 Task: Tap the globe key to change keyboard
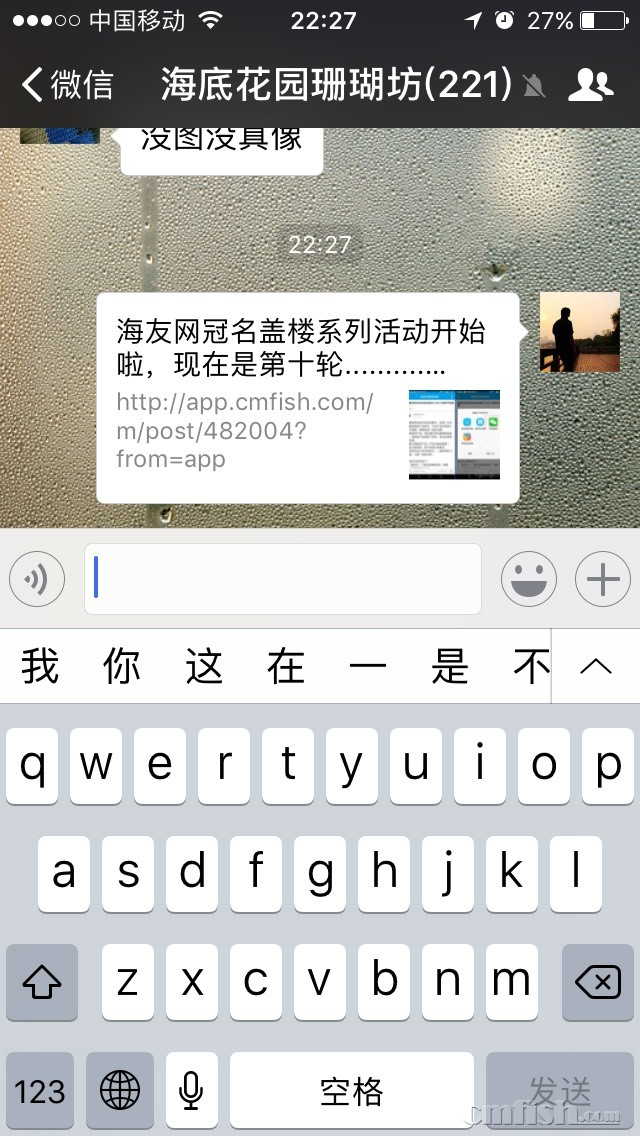click(x=120, y=1091)
